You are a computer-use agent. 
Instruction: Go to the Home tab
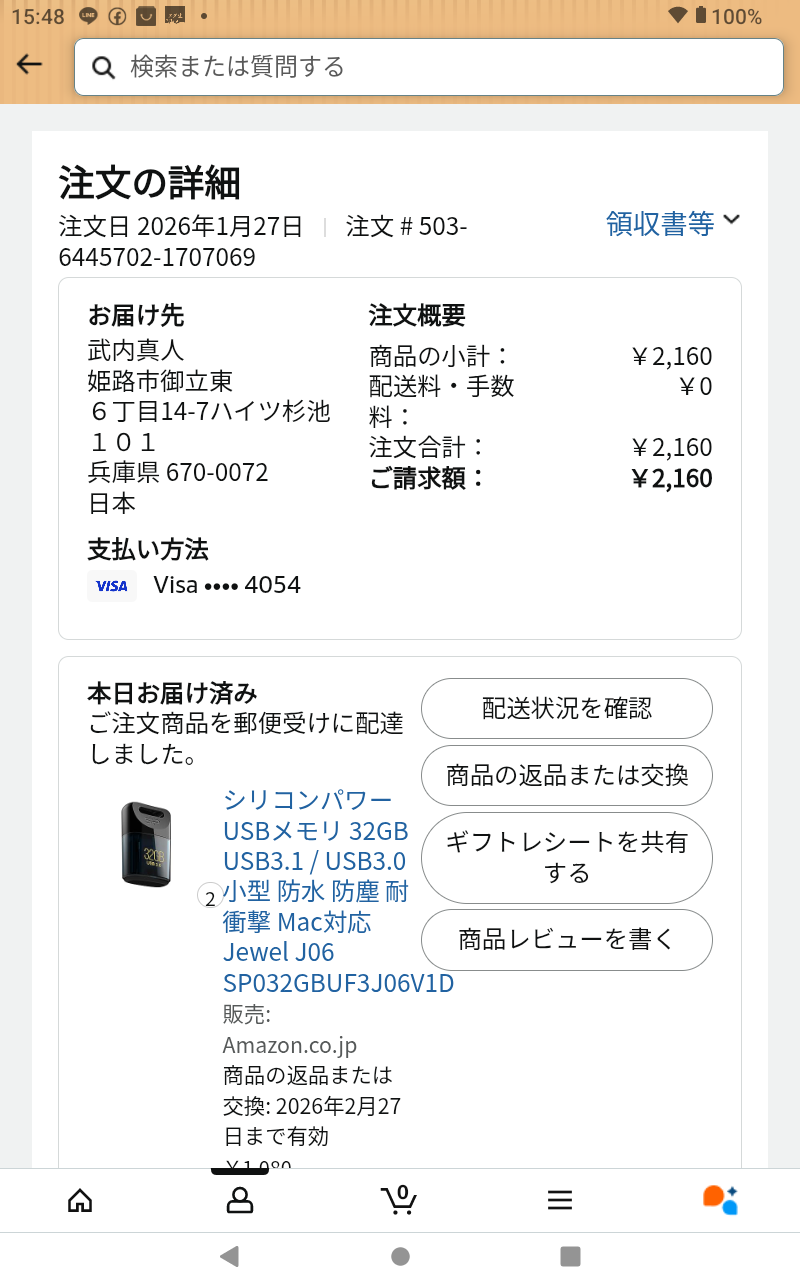click(x=80, y=1200)
